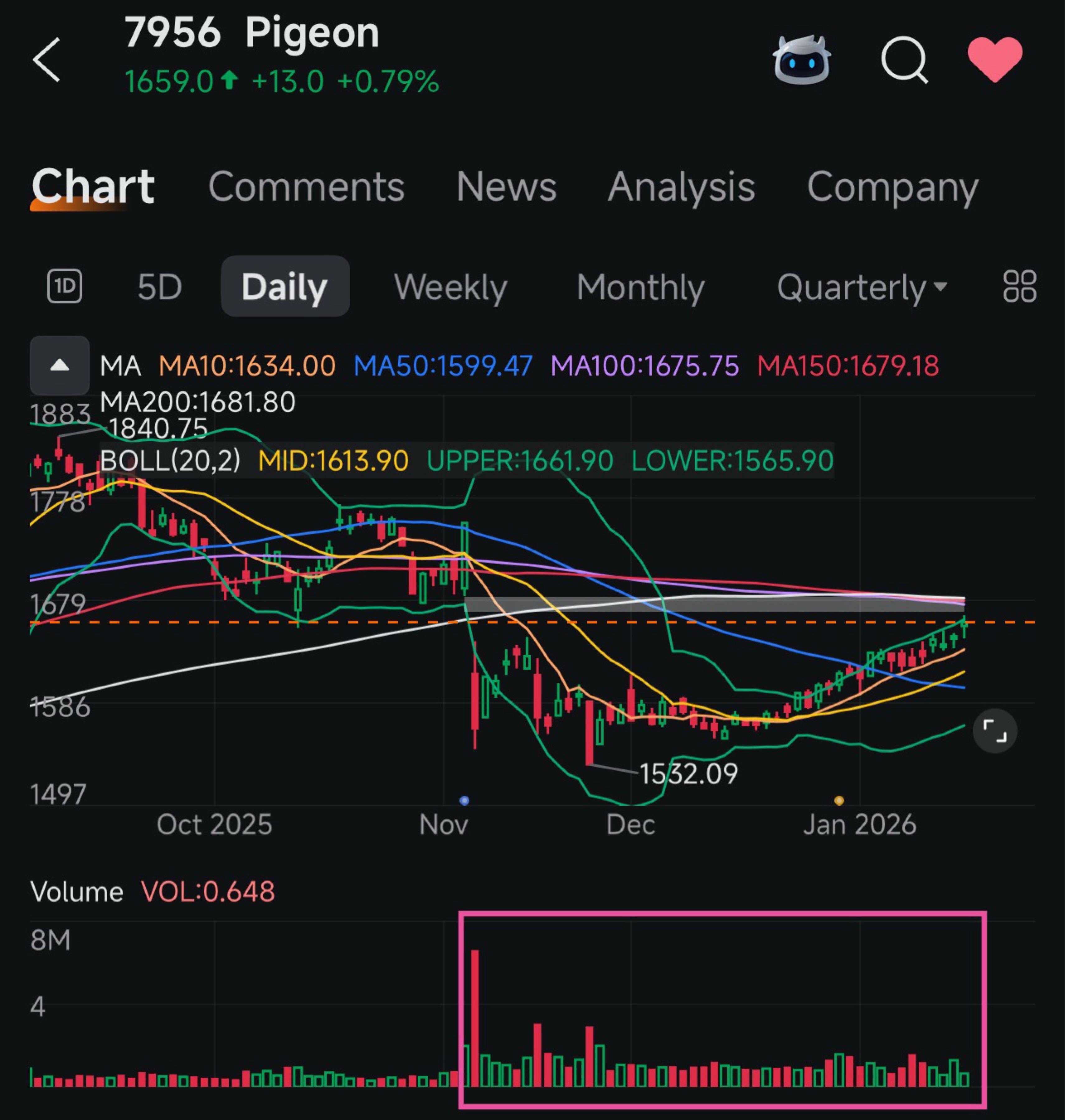Open the AI robot assistant

pyautogui.click(x=802, y=59)
